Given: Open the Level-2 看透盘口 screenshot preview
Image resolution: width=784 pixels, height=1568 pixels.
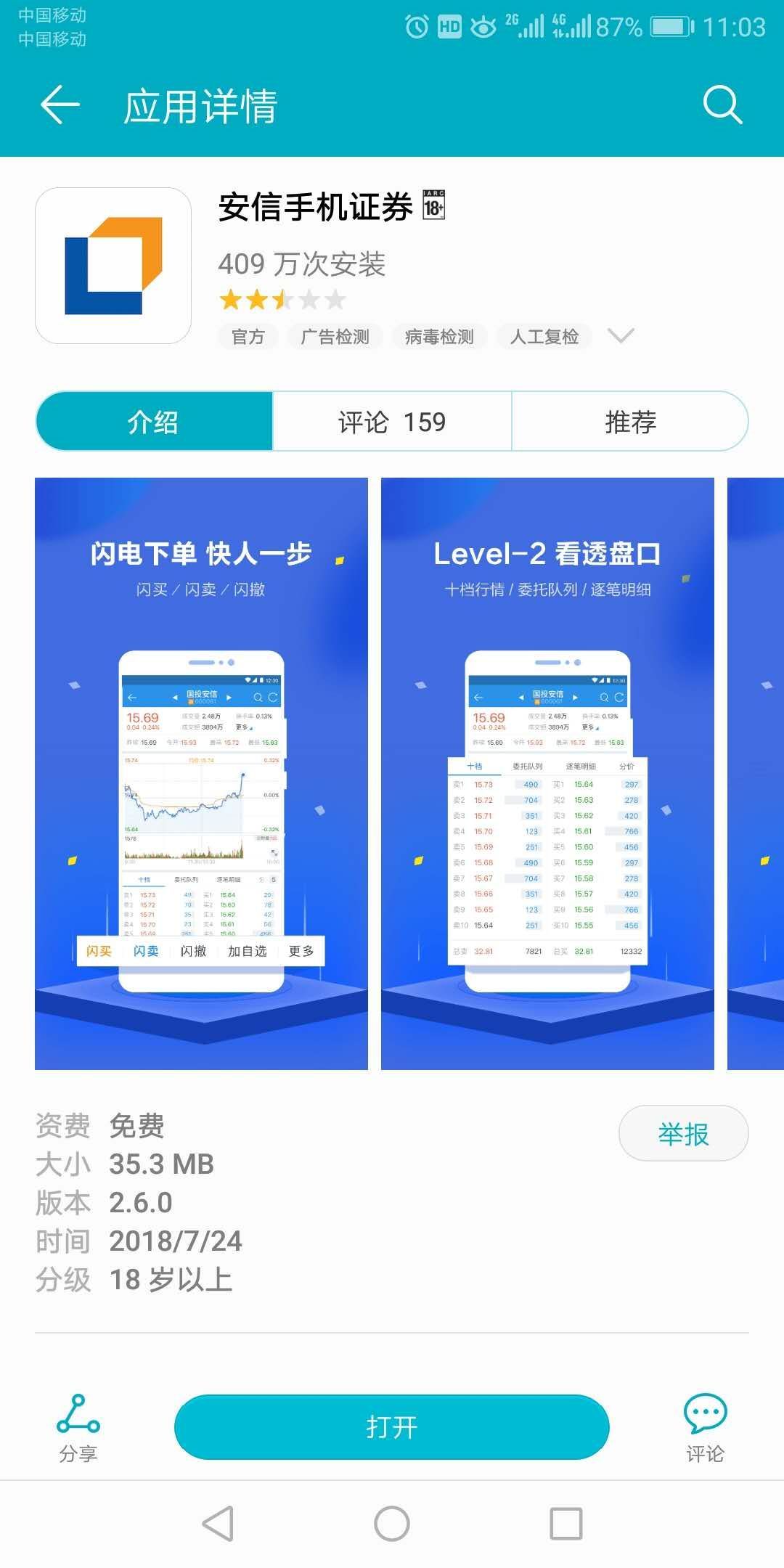Looking at the screenshot, I should (x=547, y=773).
